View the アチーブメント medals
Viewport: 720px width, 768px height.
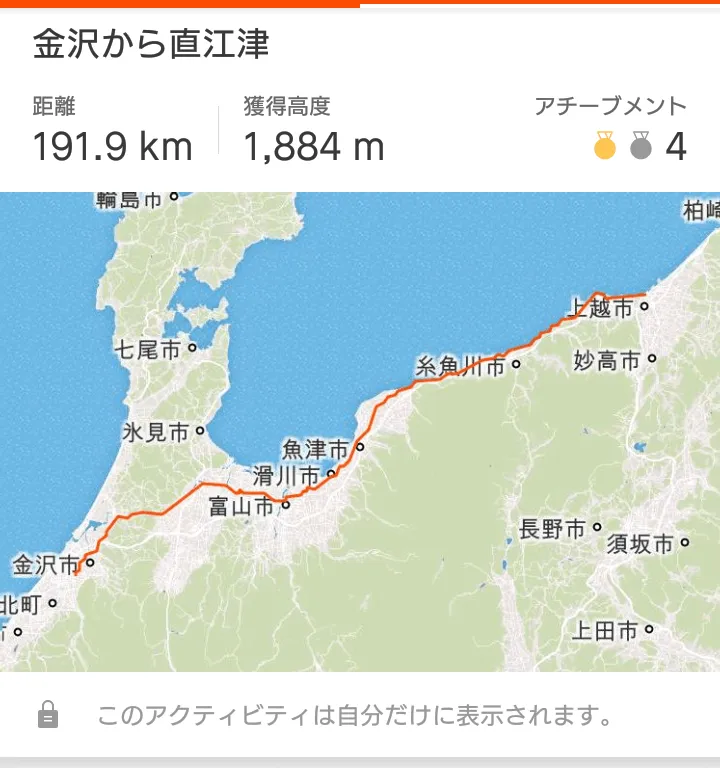[638, 147]
